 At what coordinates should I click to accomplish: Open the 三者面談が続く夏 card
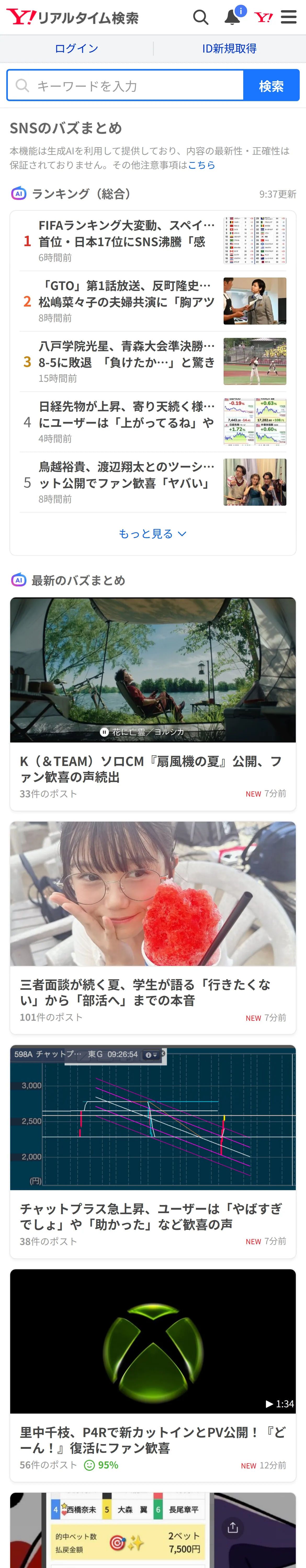coord(153,928)
